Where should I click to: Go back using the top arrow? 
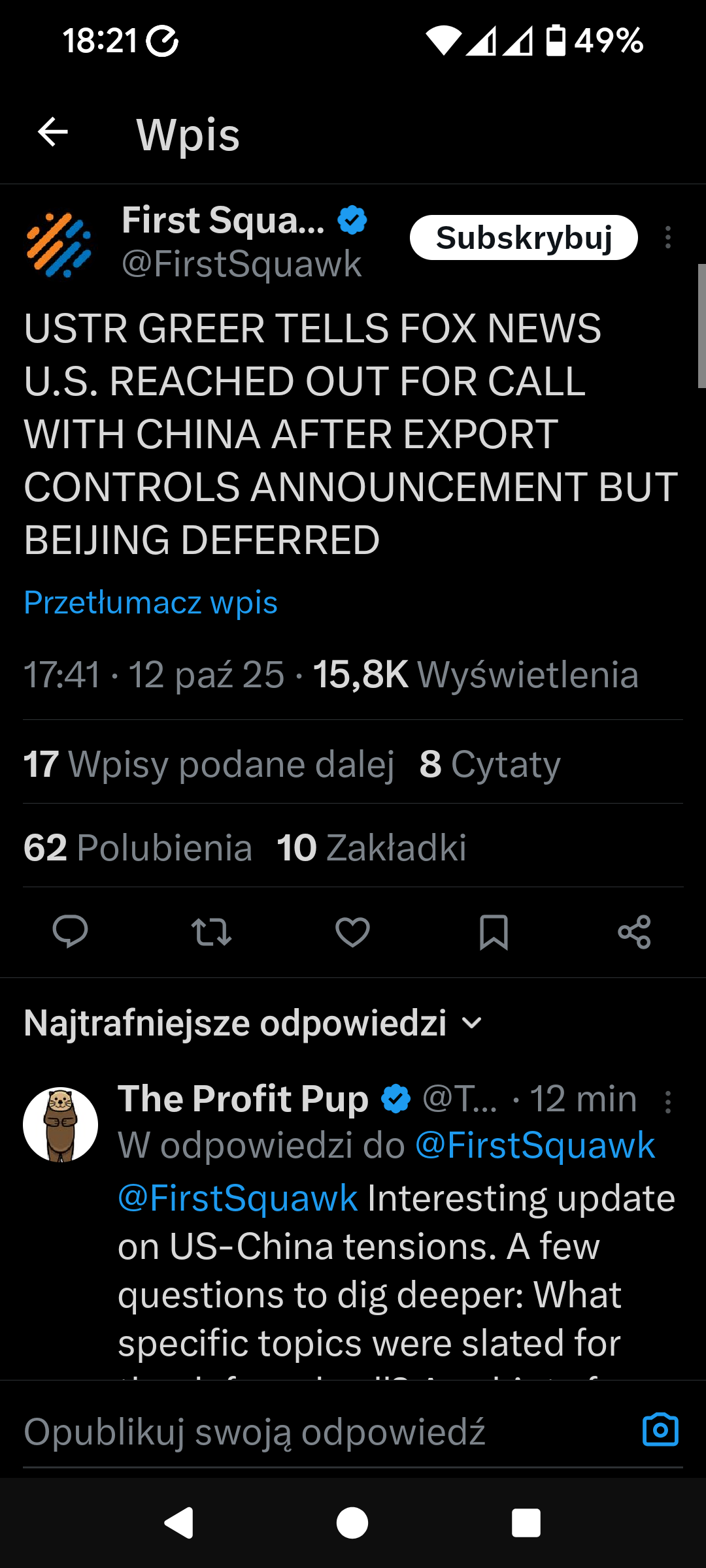click(x=53, y=133)
